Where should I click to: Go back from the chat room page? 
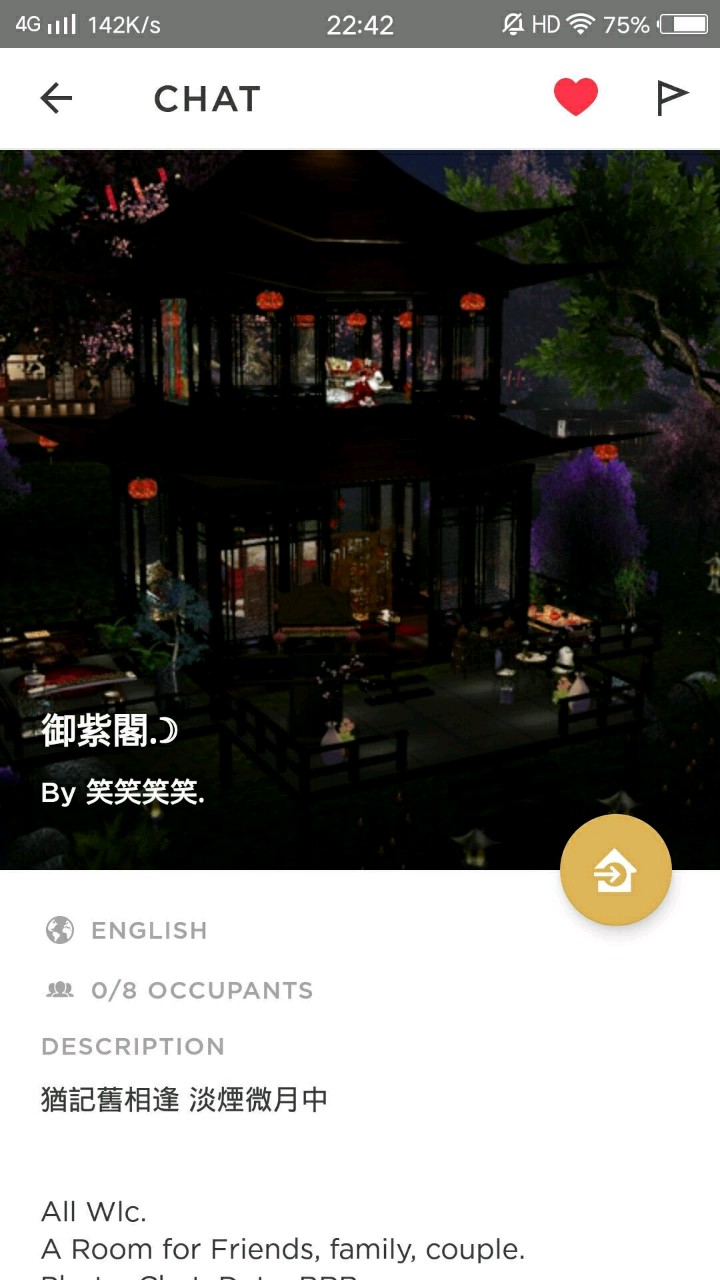(x=56, y=98)
